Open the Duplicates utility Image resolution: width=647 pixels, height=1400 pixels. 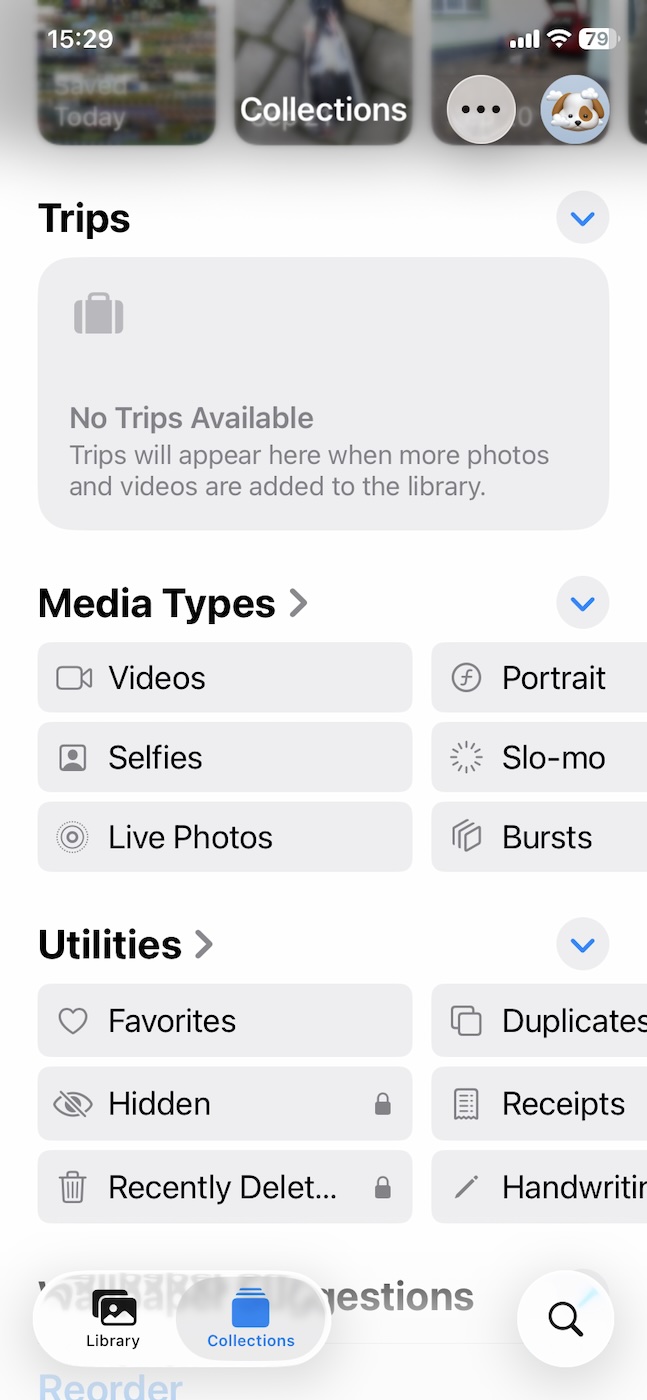tap(540, 1021)
